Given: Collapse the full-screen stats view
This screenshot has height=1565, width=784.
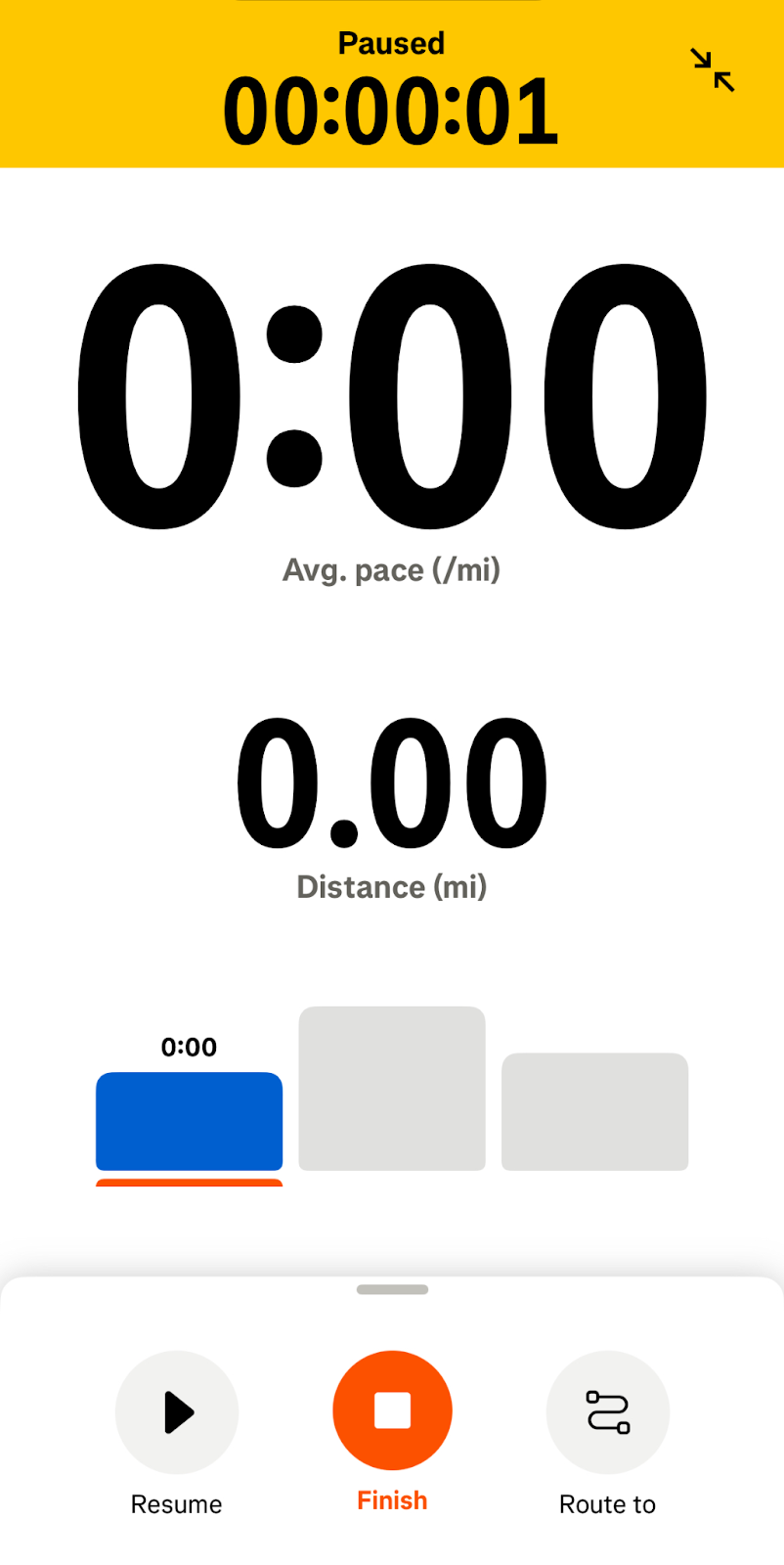Looking at the screenshot, I should click(713, 70).
